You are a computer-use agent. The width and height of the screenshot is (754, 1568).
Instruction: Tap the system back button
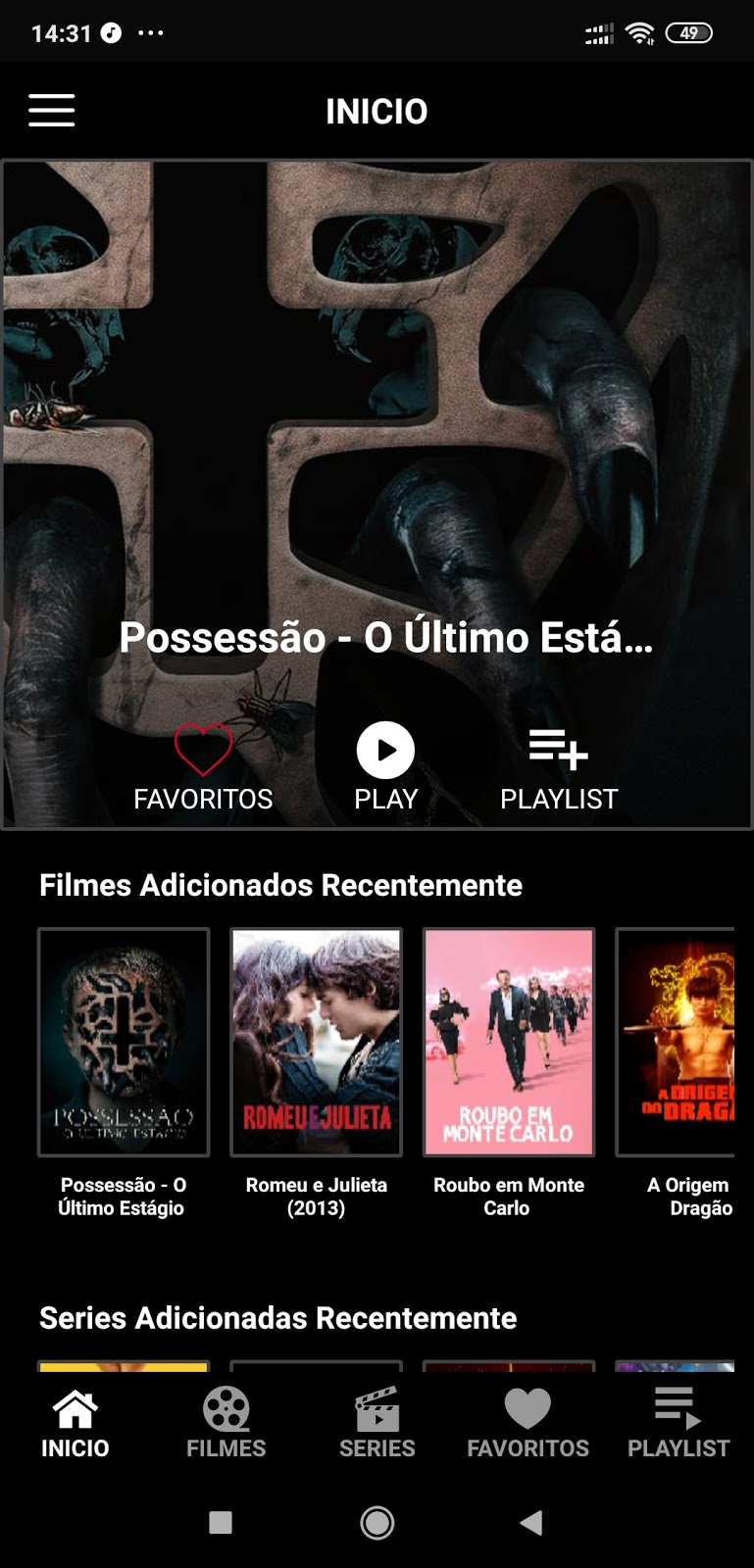click(531, 1522)
